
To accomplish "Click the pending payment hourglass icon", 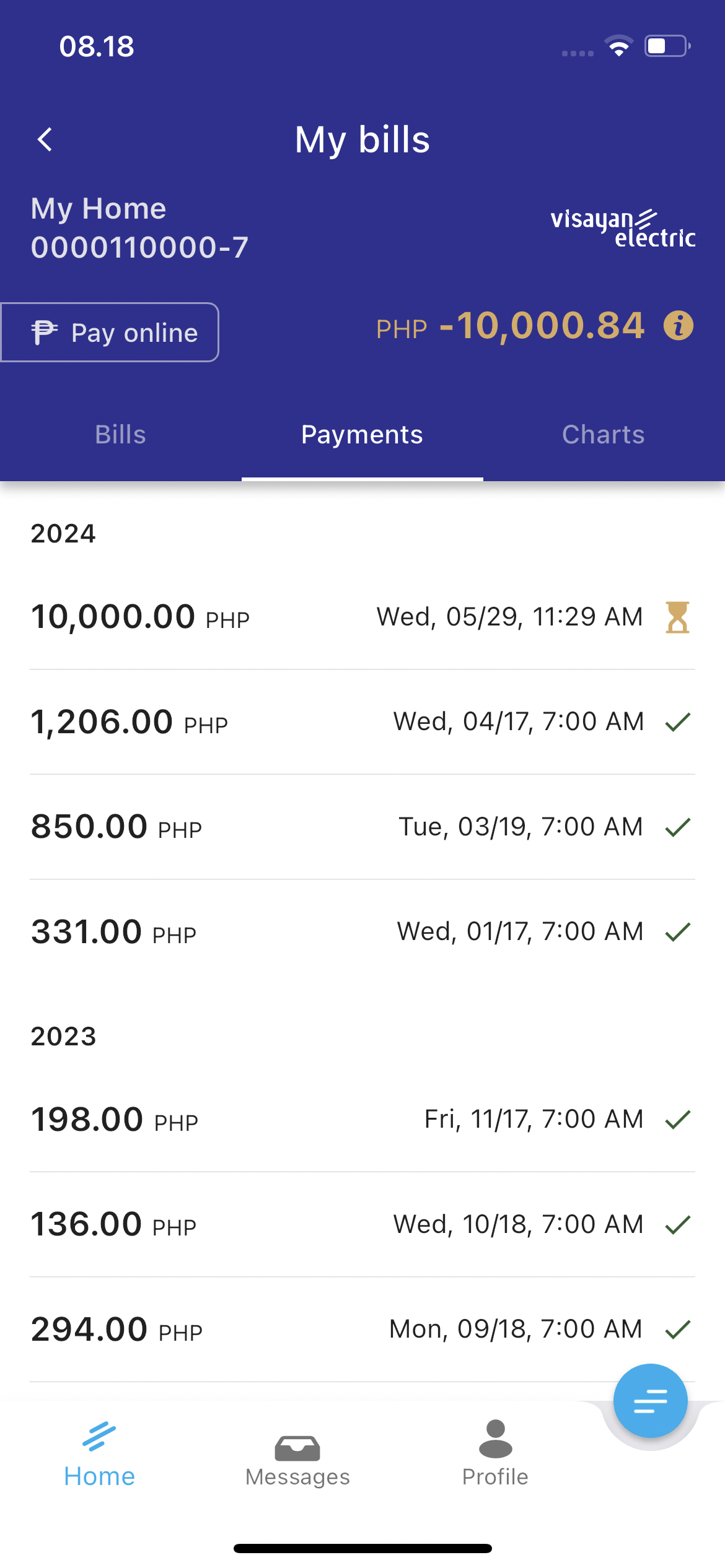I will point(677,616).
